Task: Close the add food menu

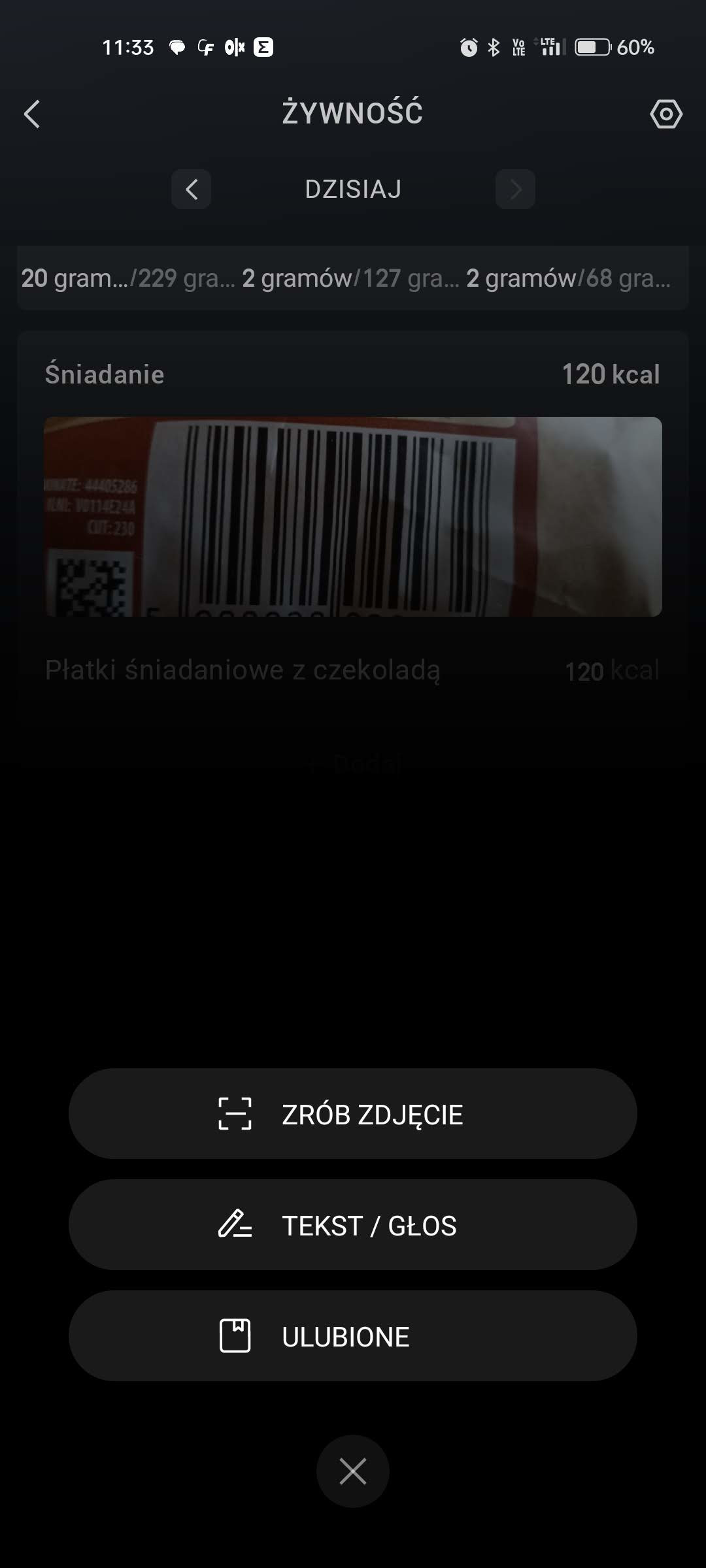Action: tap(353, 1471)
